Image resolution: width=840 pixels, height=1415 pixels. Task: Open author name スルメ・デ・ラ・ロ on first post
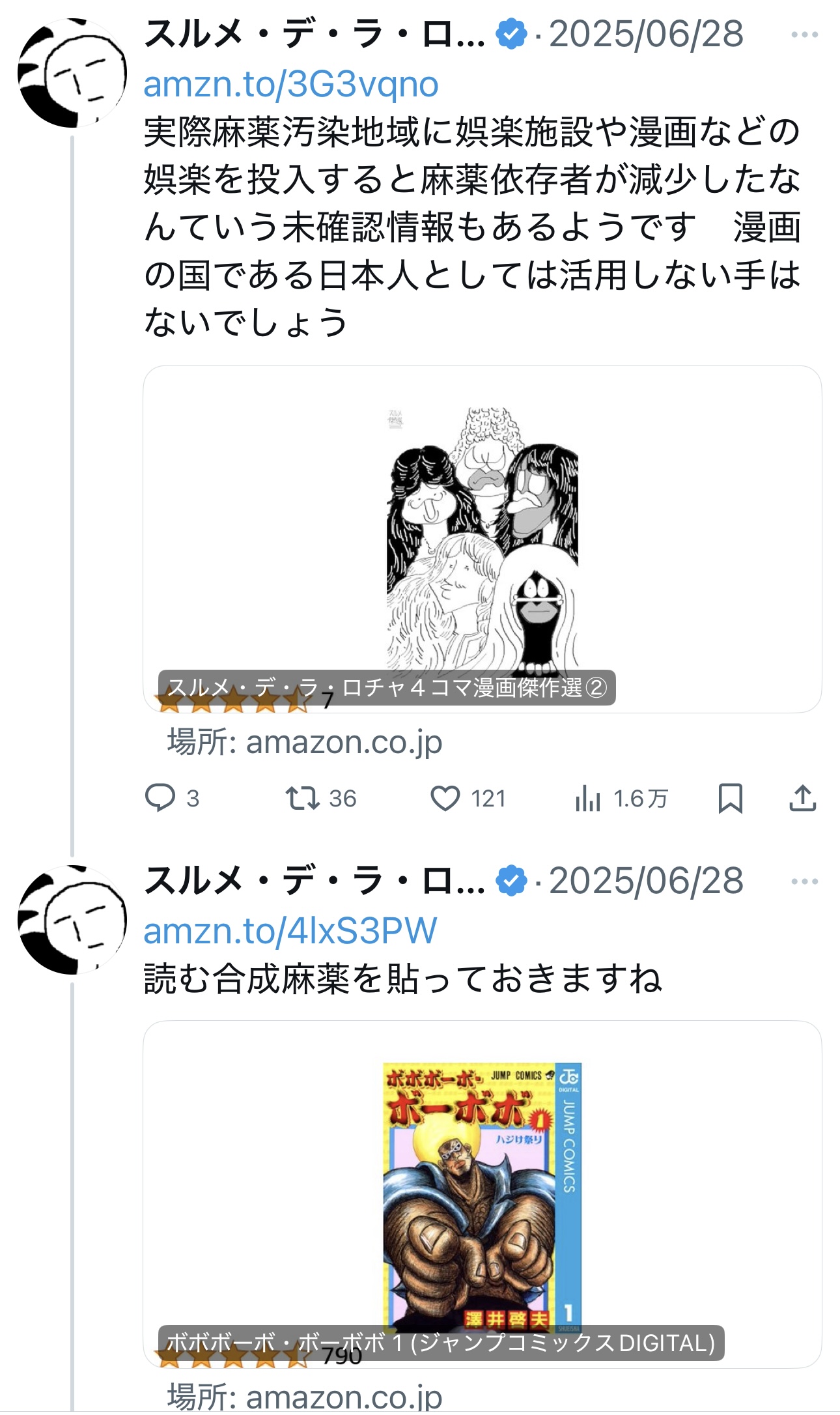click(x=315, y=35)
